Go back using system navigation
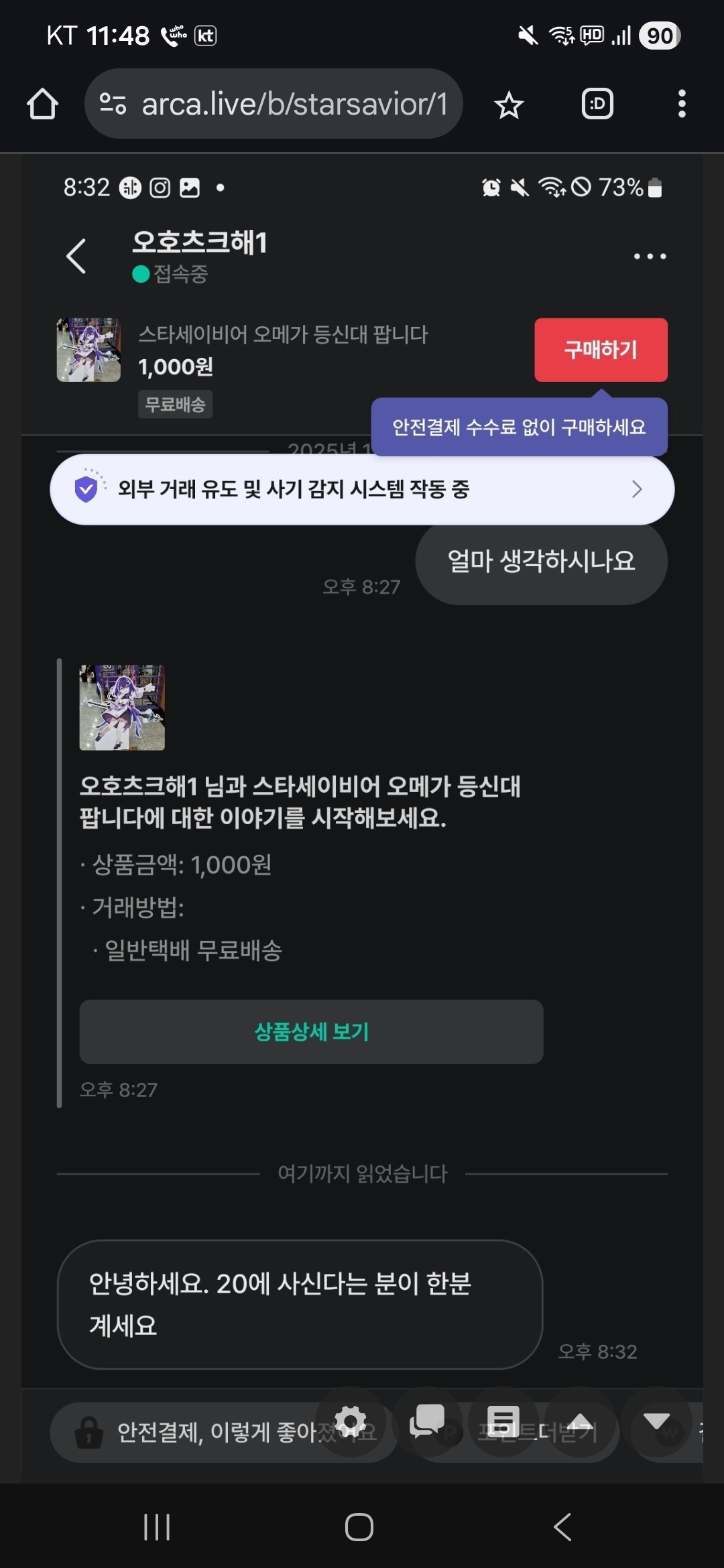Screen dimensions: 724x1568 coord(562,1527)
